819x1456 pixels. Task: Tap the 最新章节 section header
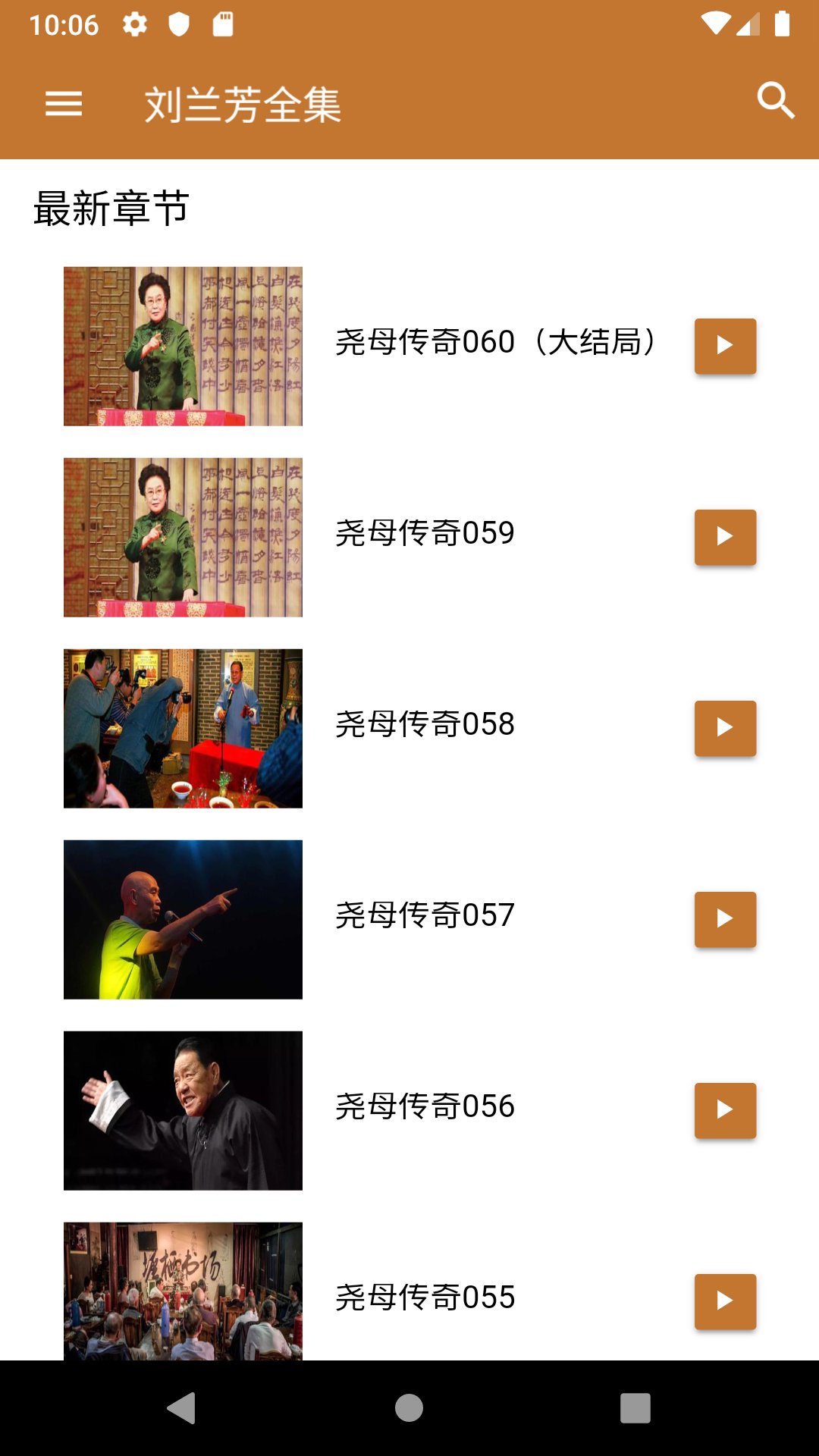(111, 207)
